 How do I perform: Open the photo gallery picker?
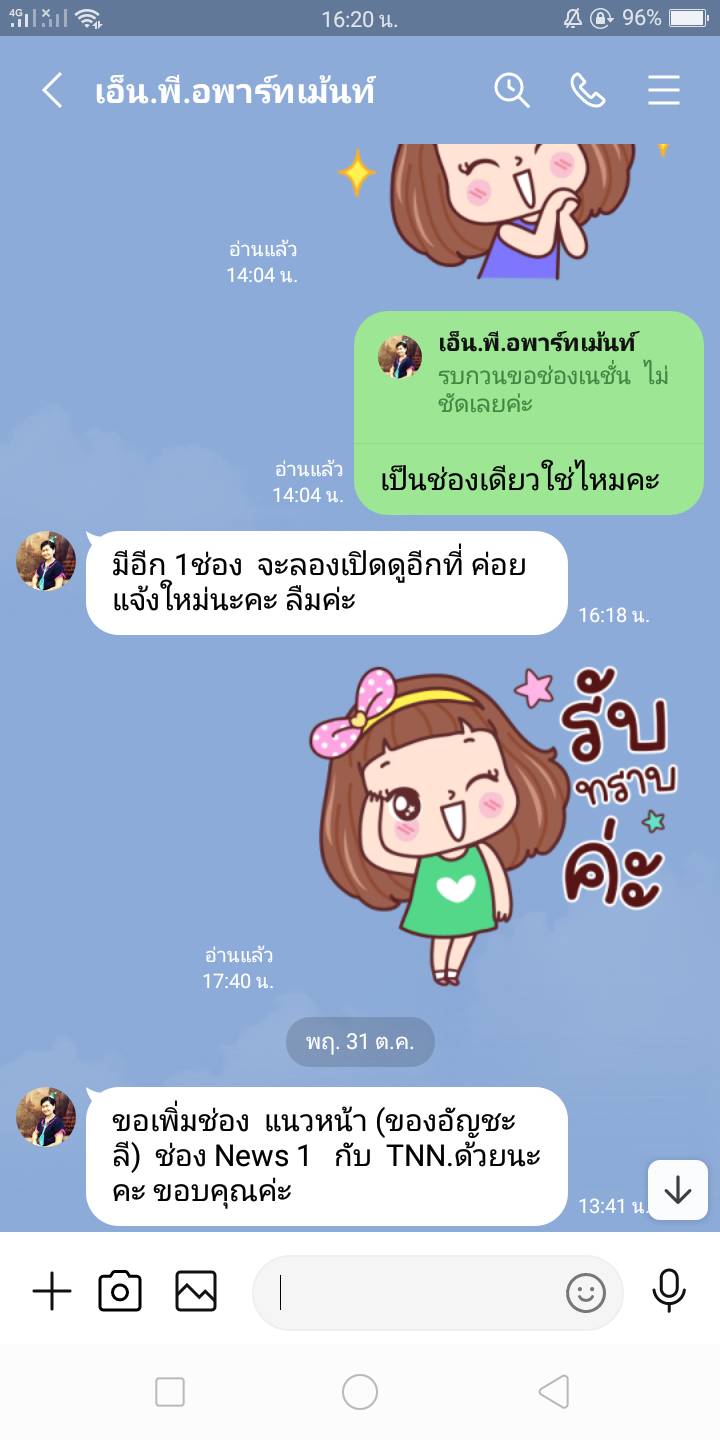click(x=196, y=1292)
